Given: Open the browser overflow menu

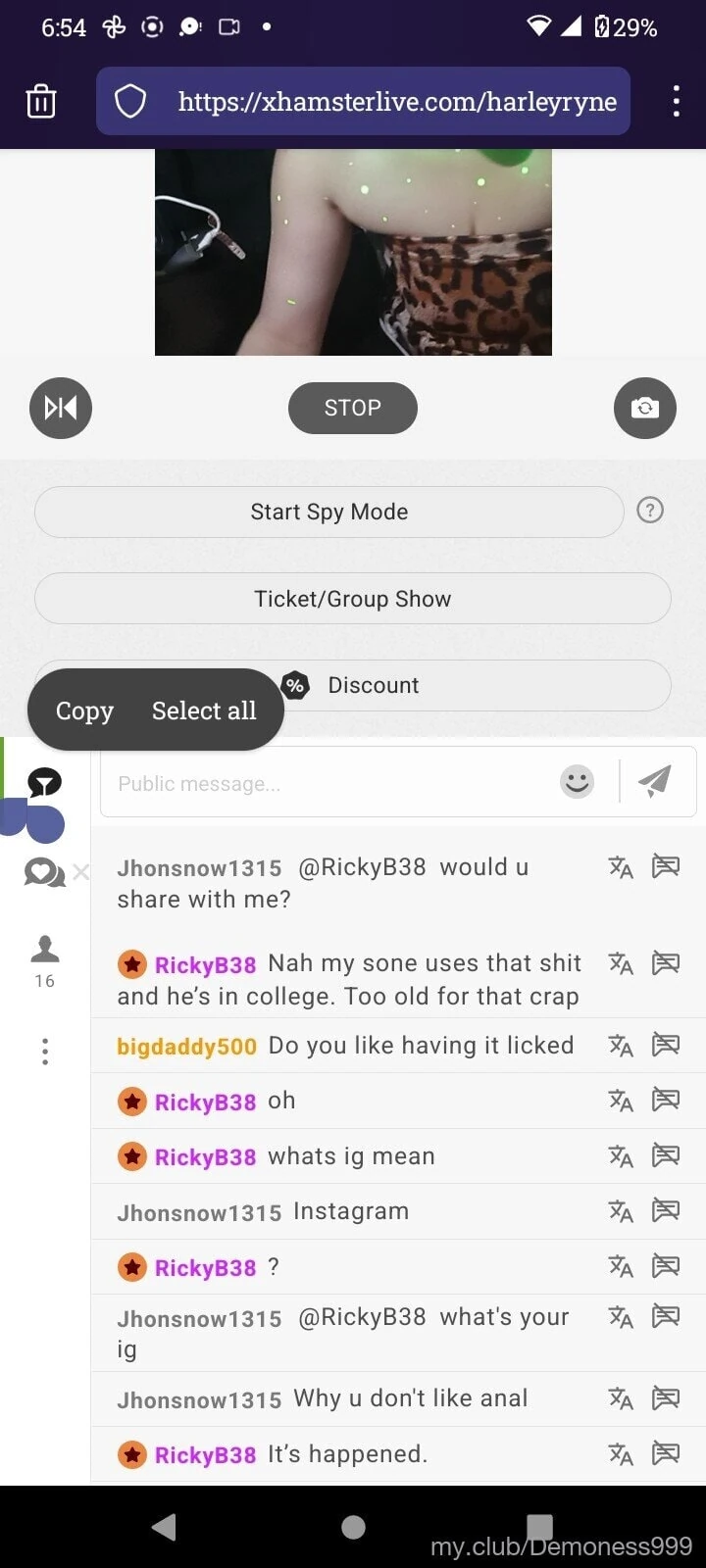Looking at the screenshot, I should pyautogui.click(x=676, y=101).
